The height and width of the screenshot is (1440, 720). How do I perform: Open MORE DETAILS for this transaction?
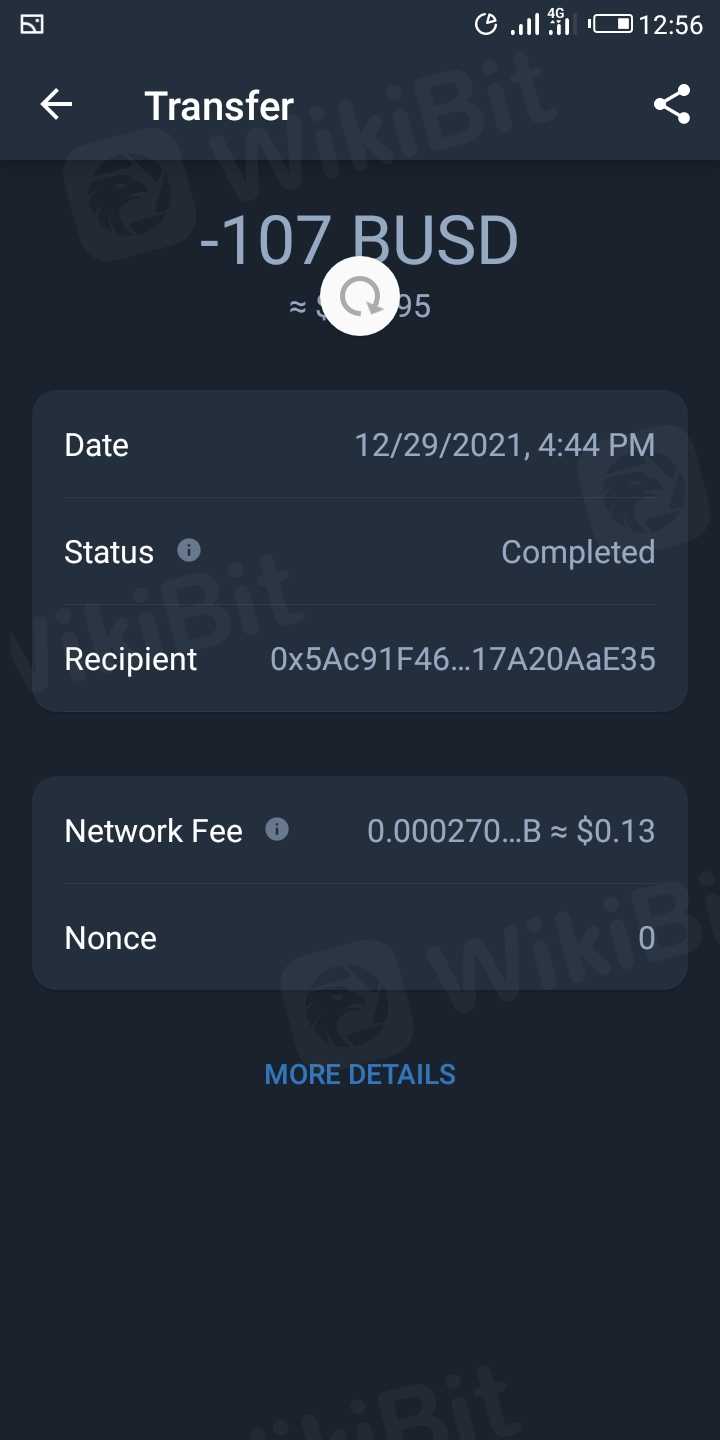[360, 1074]
